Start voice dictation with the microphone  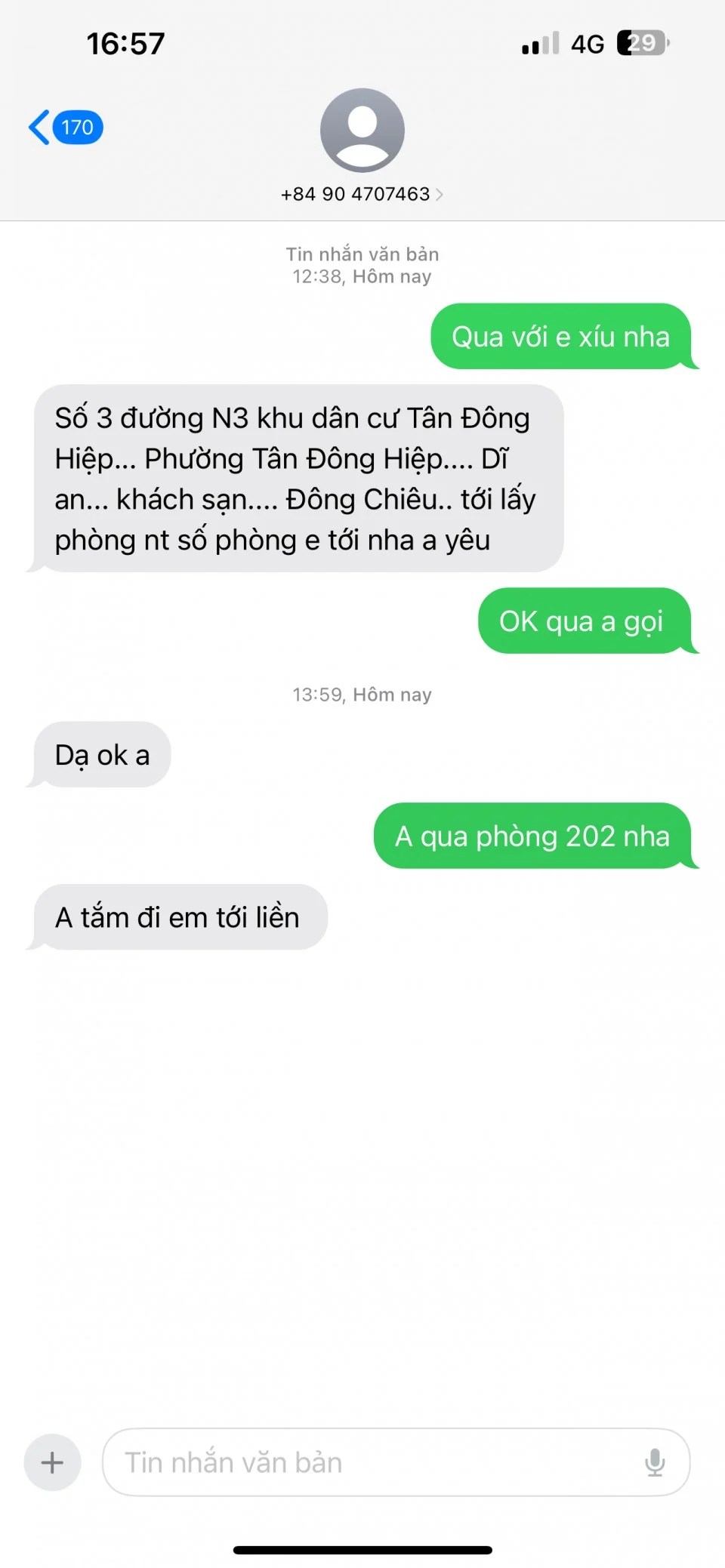tap(655, 1462)
